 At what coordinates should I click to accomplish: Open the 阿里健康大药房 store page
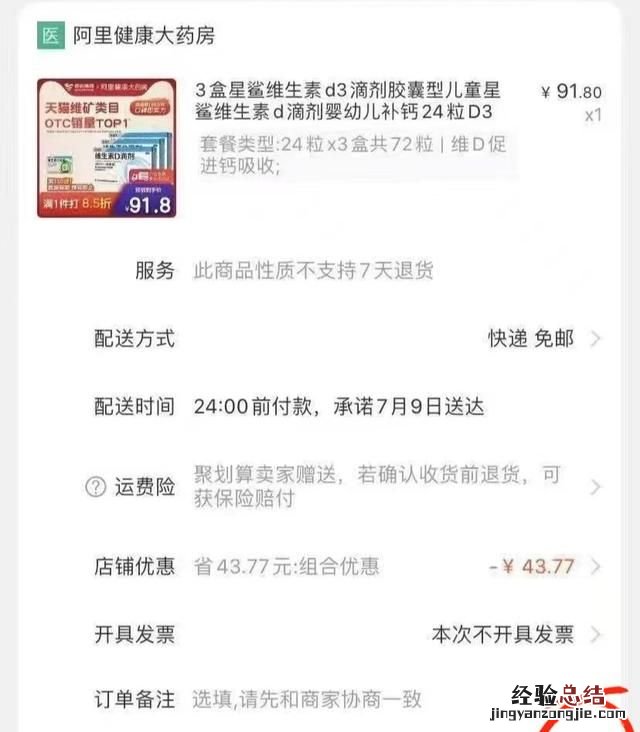143,36
